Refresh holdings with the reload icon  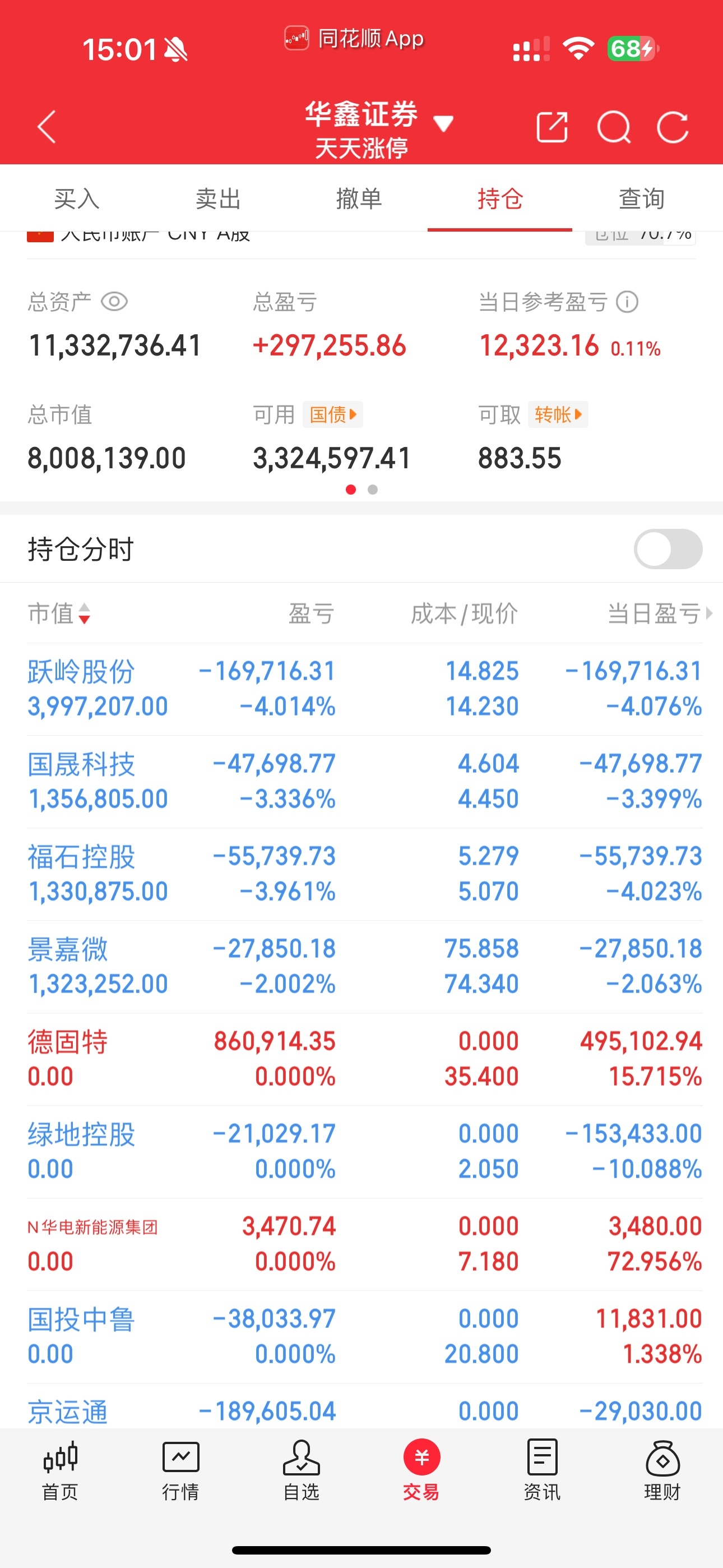(673, 128)
